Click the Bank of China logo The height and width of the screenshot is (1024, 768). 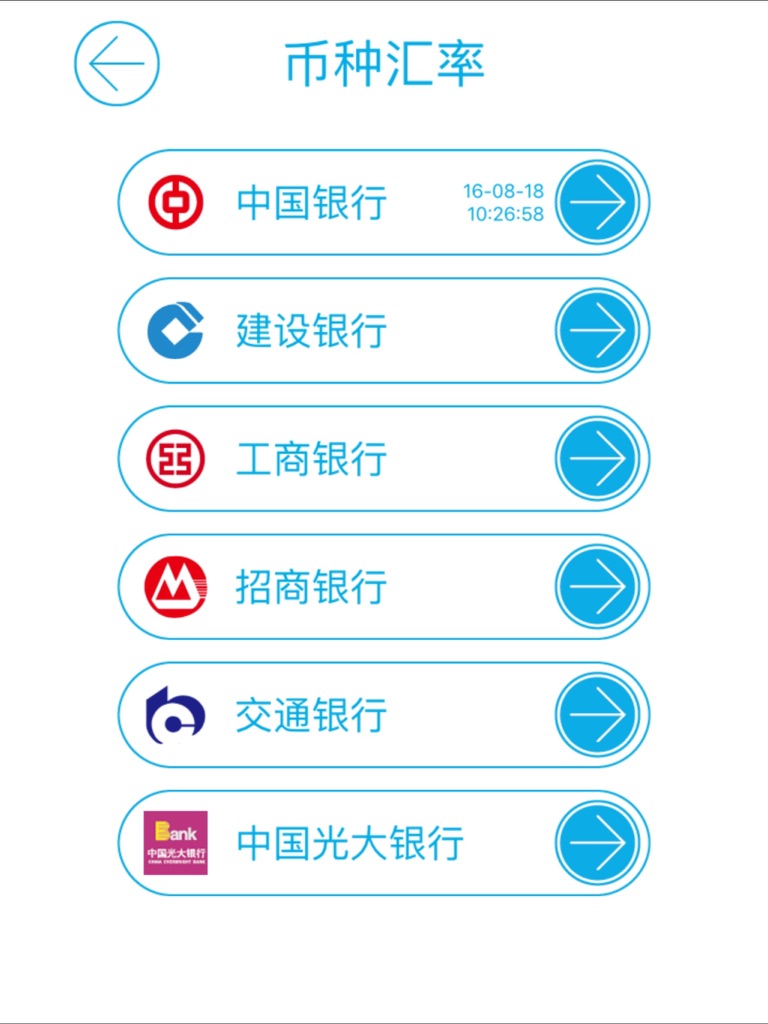click(x=175, y=201)
